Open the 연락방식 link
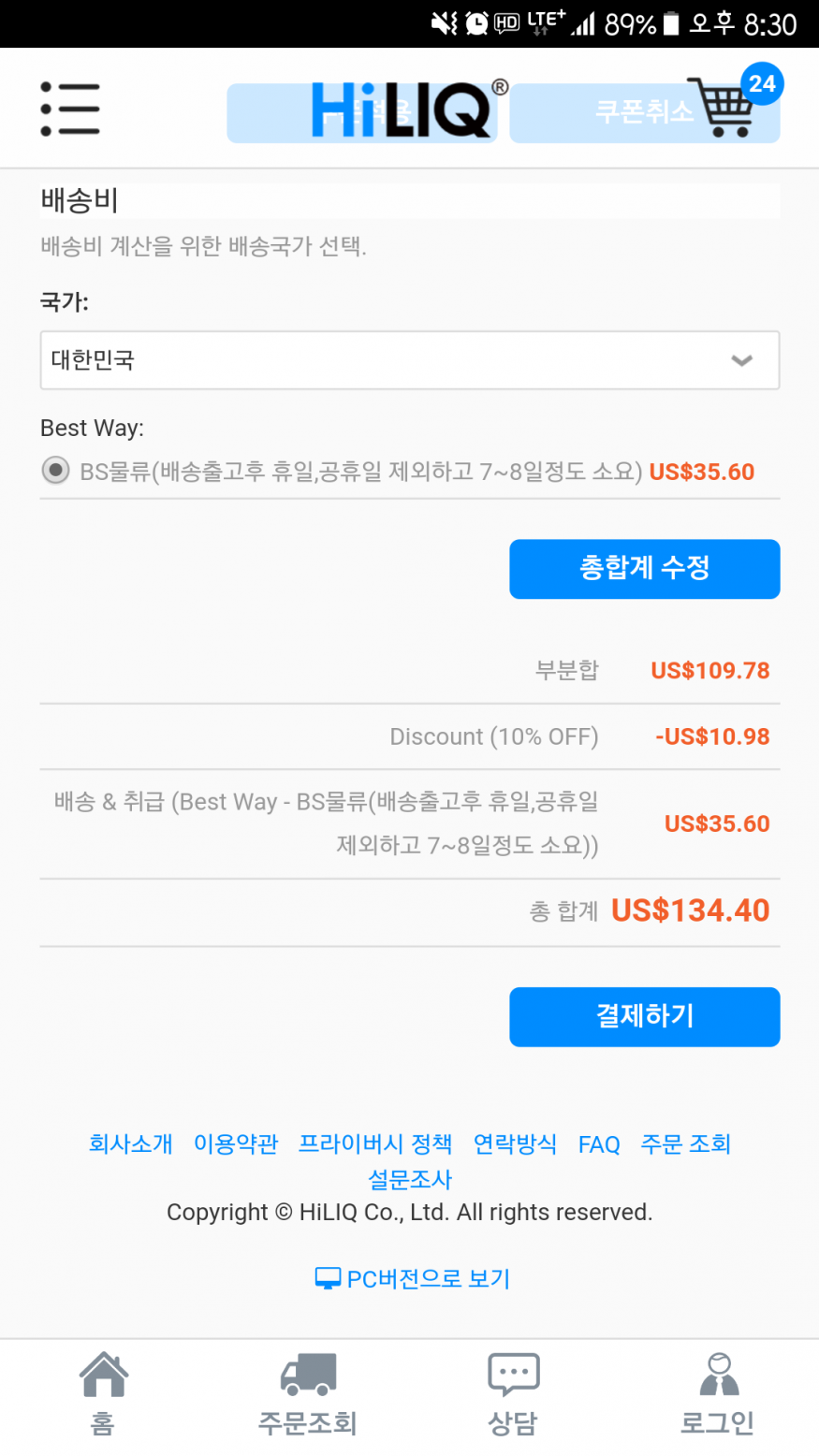The height and width of the screenshot is (1456, 819). coord(515,1143)
